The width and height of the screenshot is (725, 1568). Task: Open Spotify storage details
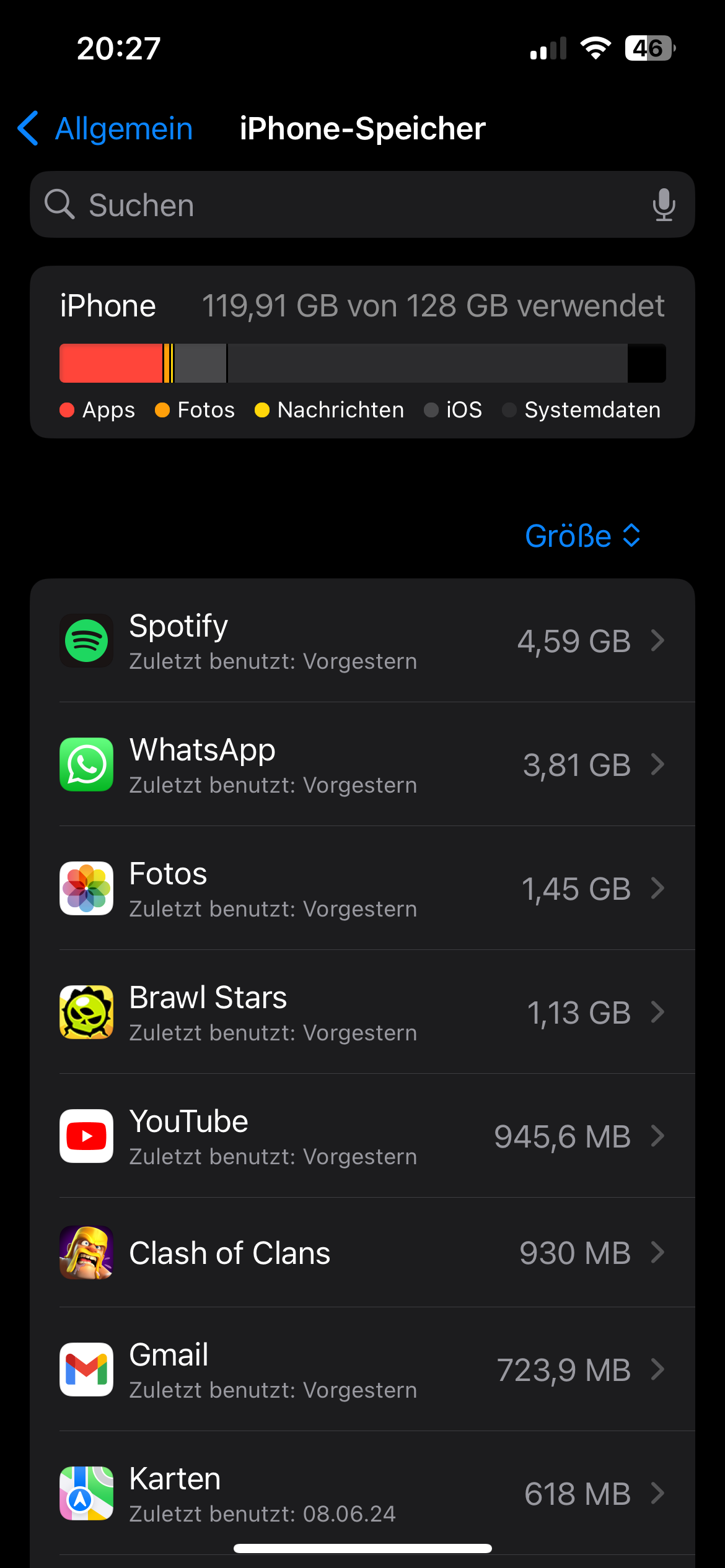point(362,641)
